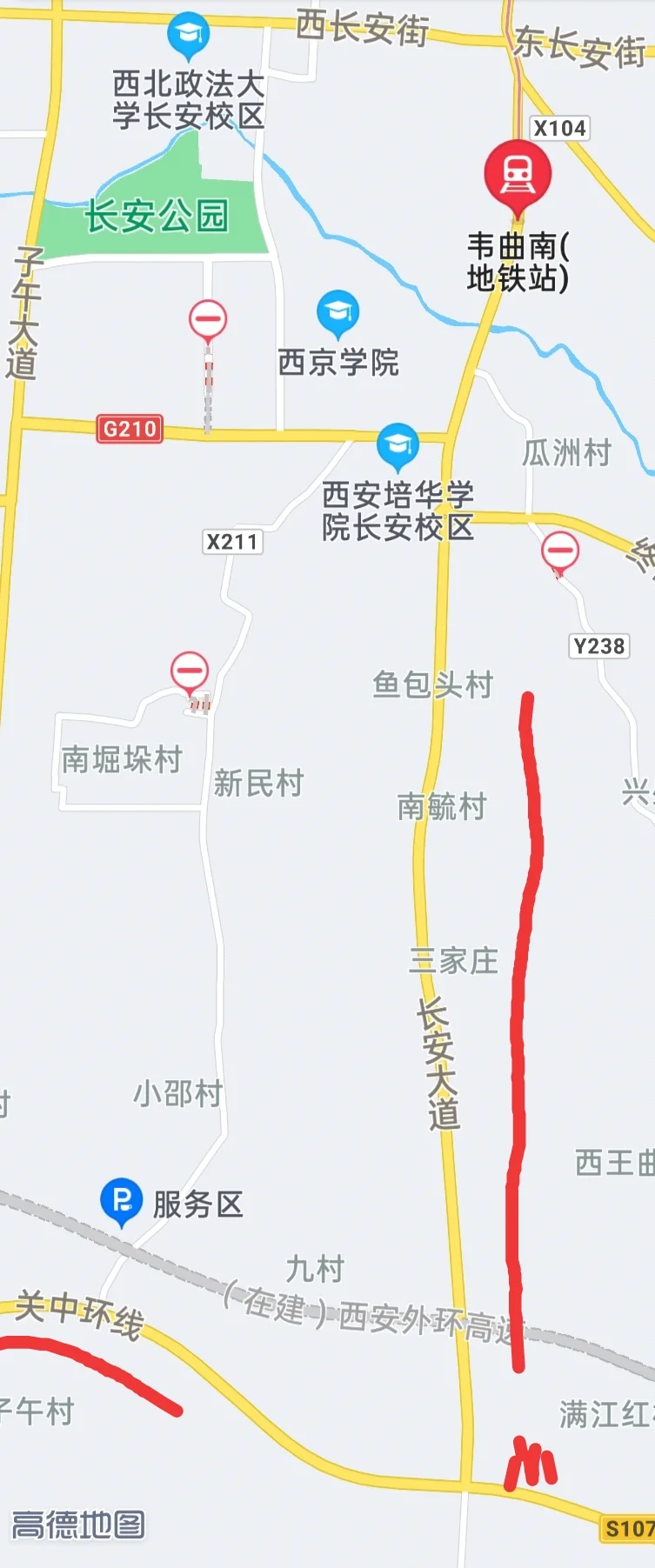The height and width of the screenshot is (1568, 655).
Task: Click the Y238 road shield
Action: 600,646
